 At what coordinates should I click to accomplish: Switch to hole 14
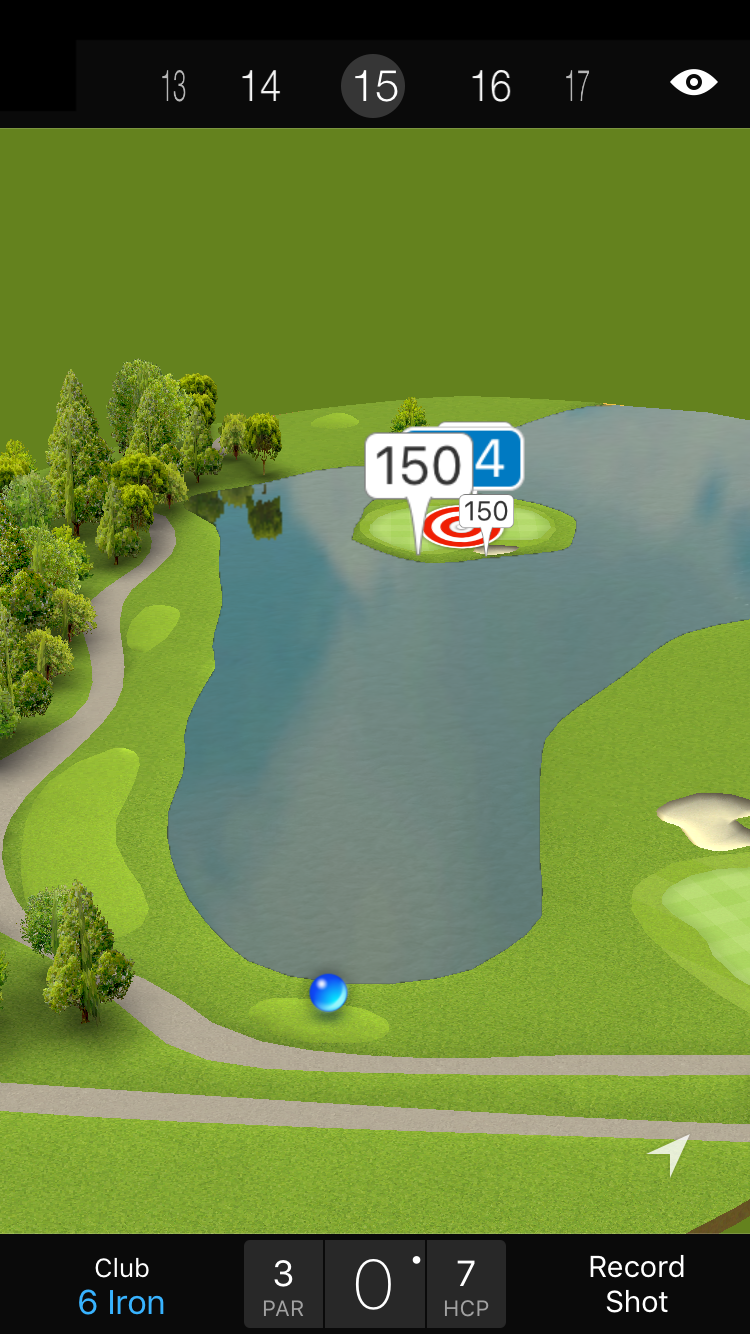tap(260, 86)
